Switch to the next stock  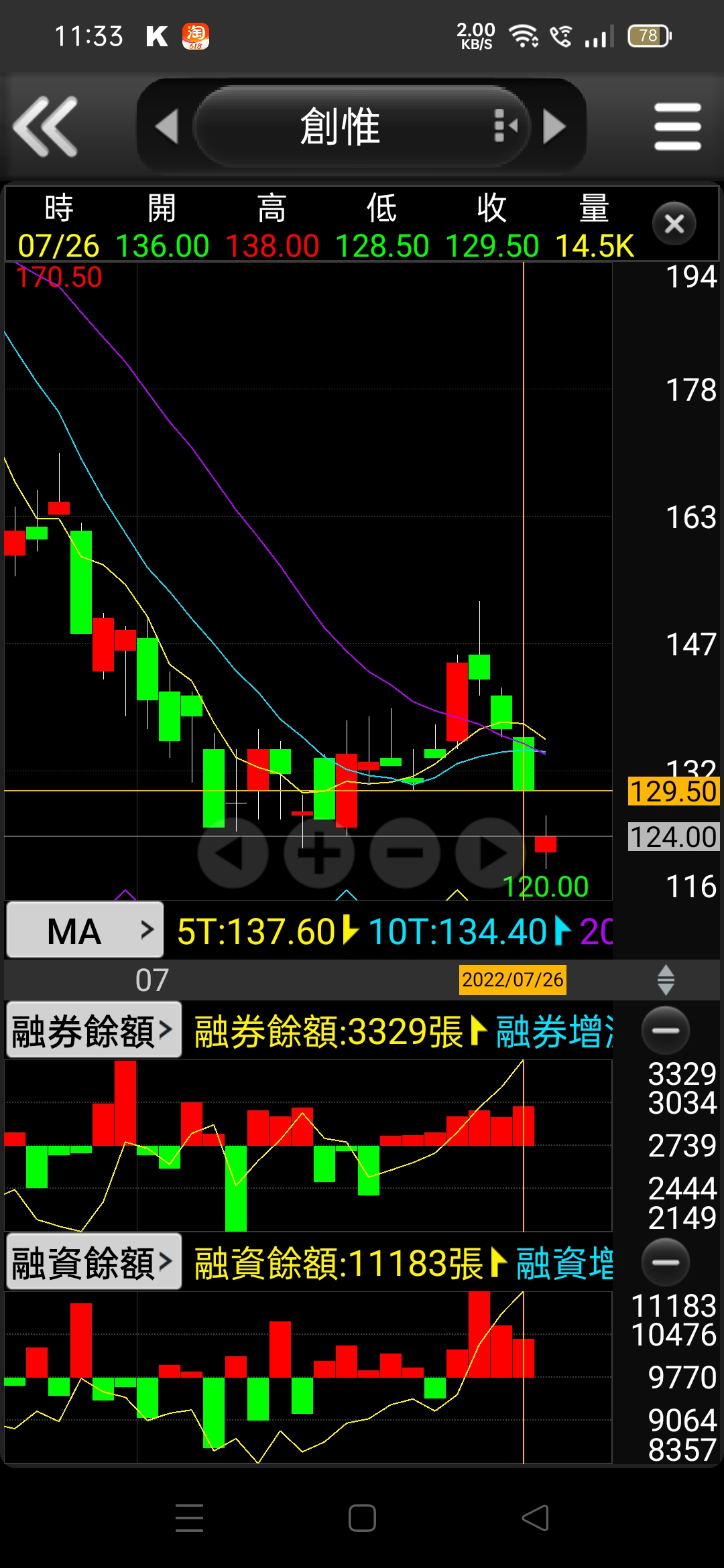point(554,127)
